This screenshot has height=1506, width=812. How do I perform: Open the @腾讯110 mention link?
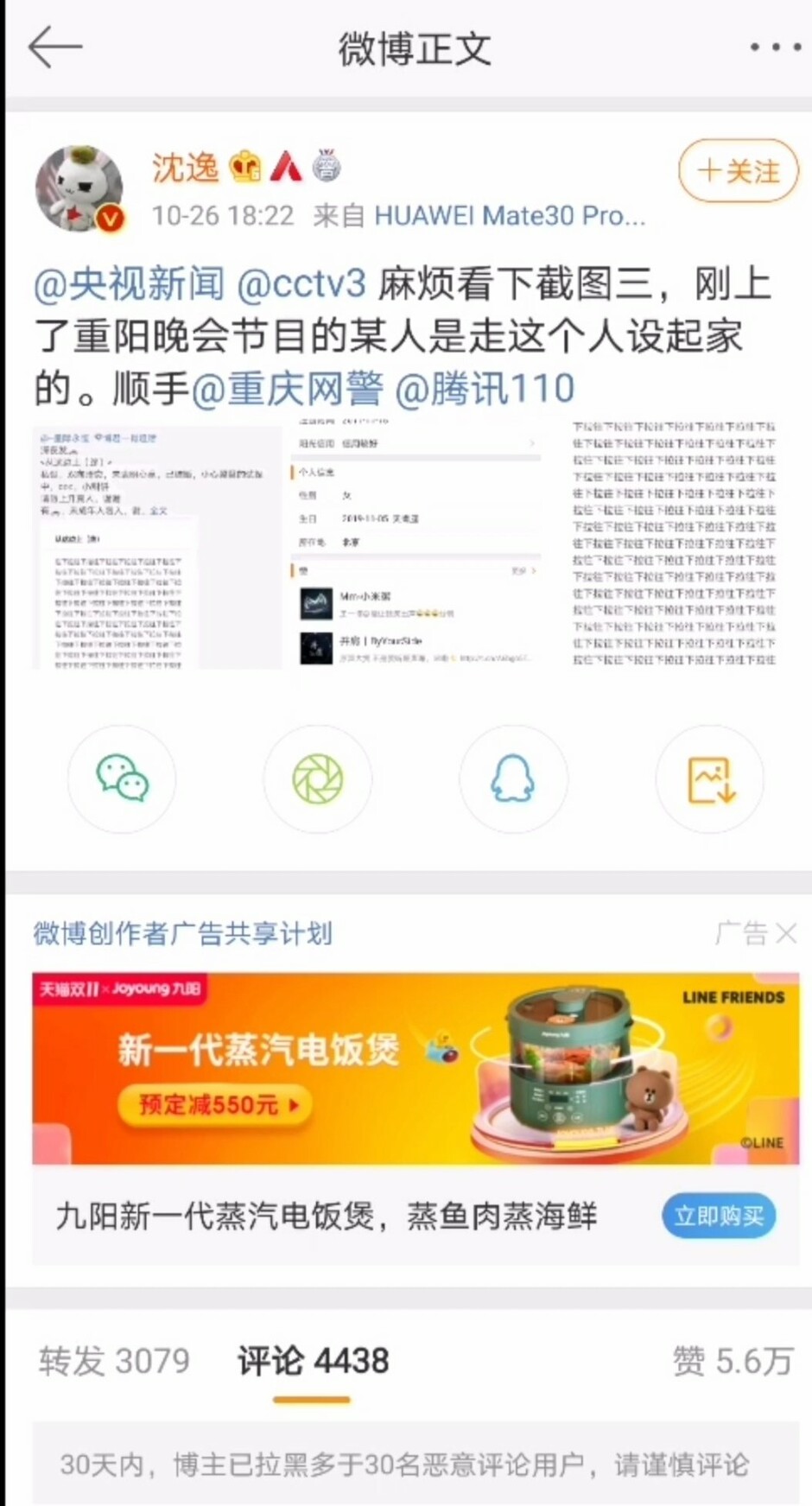click(x=485, y=388)
